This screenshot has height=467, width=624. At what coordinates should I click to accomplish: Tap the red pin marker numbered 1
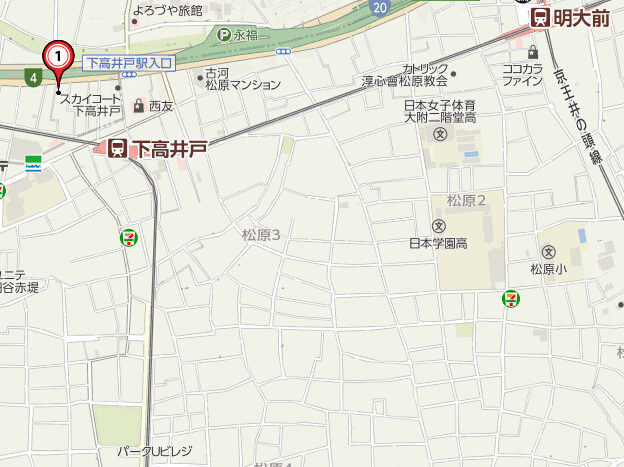pyautogui.click(x=60, y=57)
